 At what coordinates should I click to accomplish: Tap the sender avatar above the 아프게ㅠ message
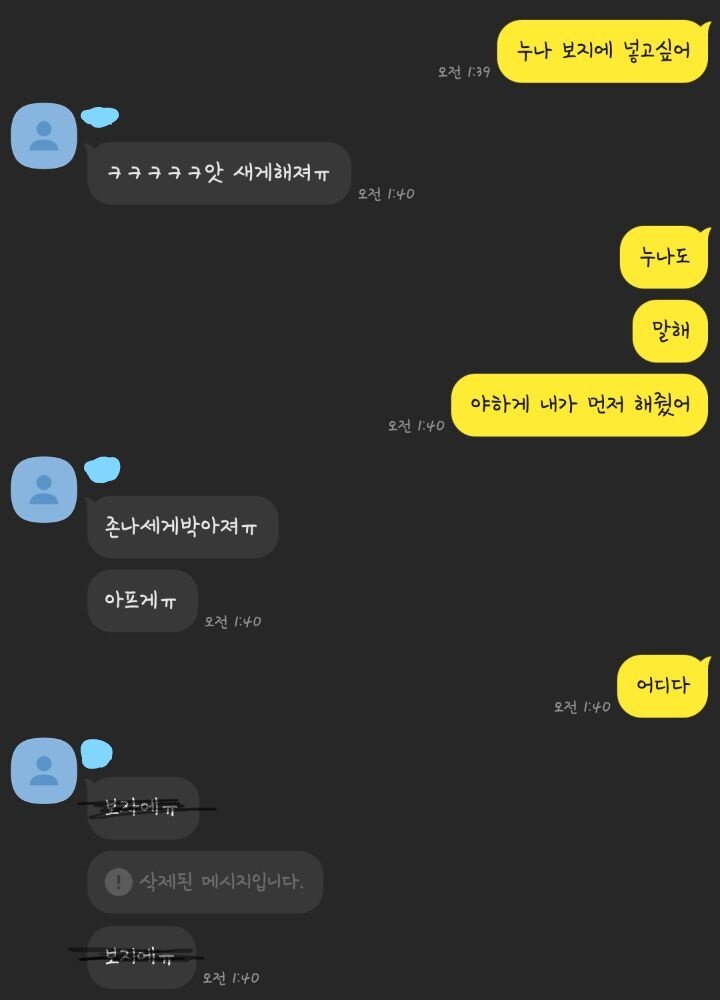click(43, 490)
